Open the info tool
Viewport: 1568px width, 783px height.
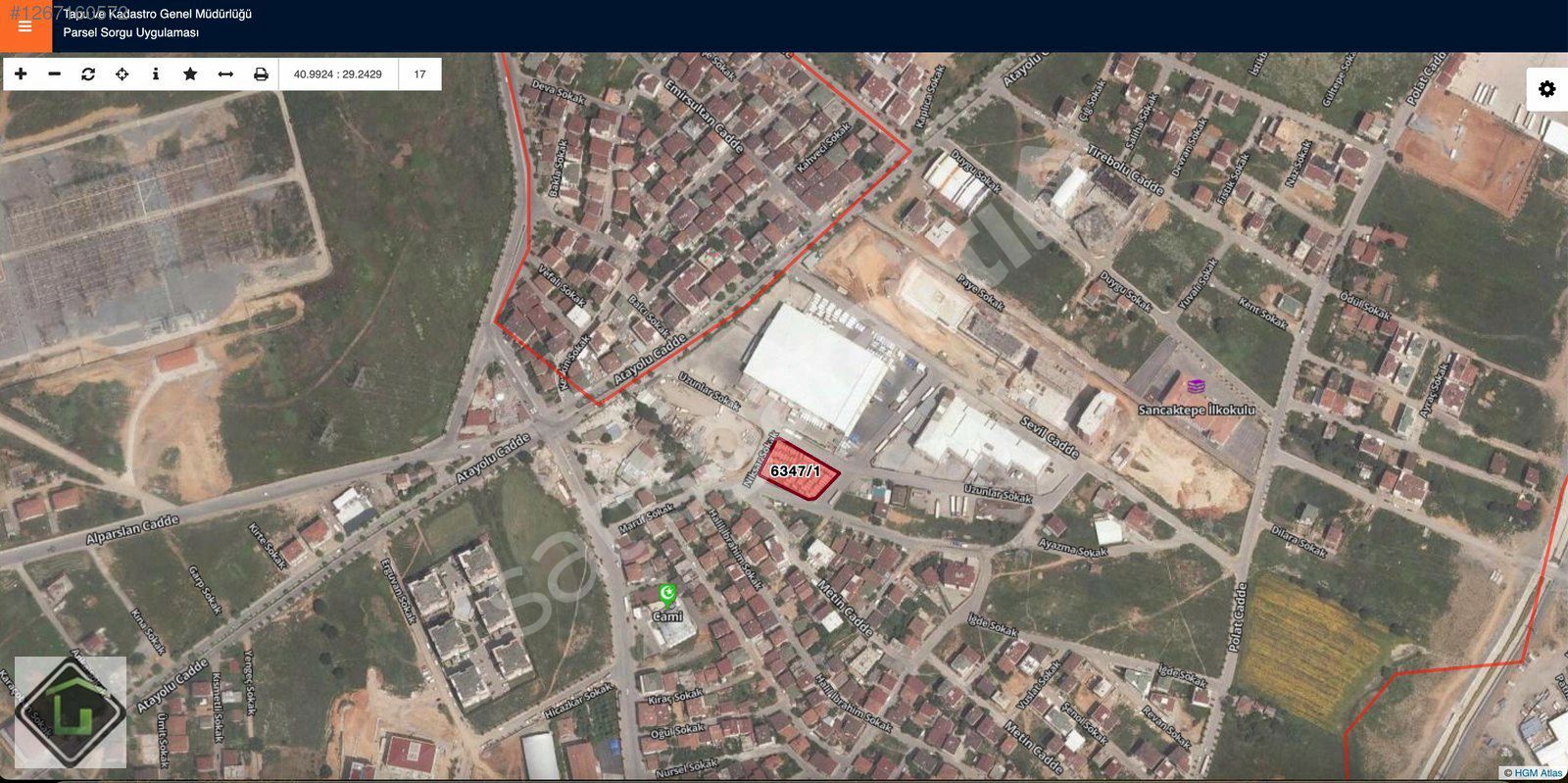(156, 74)
